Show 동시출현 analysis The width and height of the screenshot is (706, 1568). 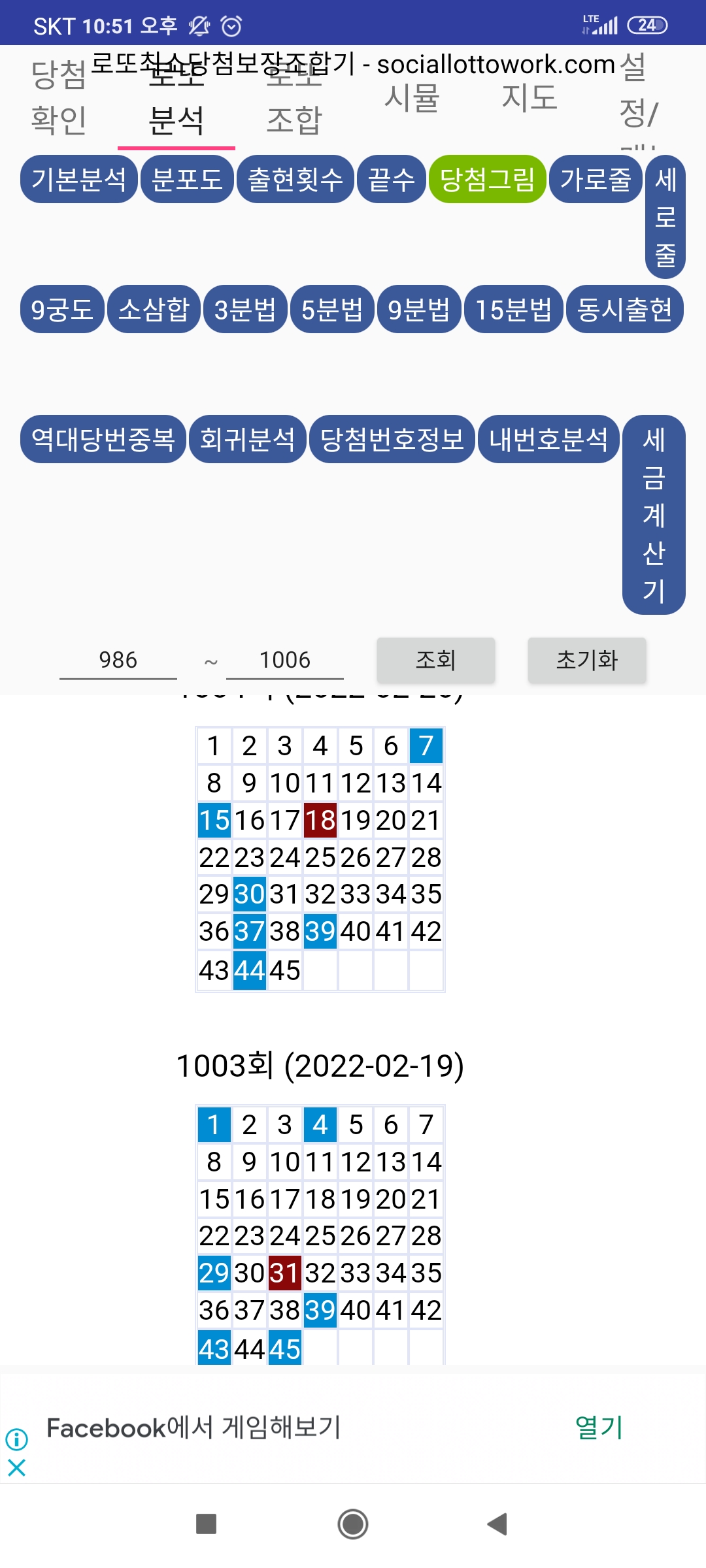coord(624,309)
